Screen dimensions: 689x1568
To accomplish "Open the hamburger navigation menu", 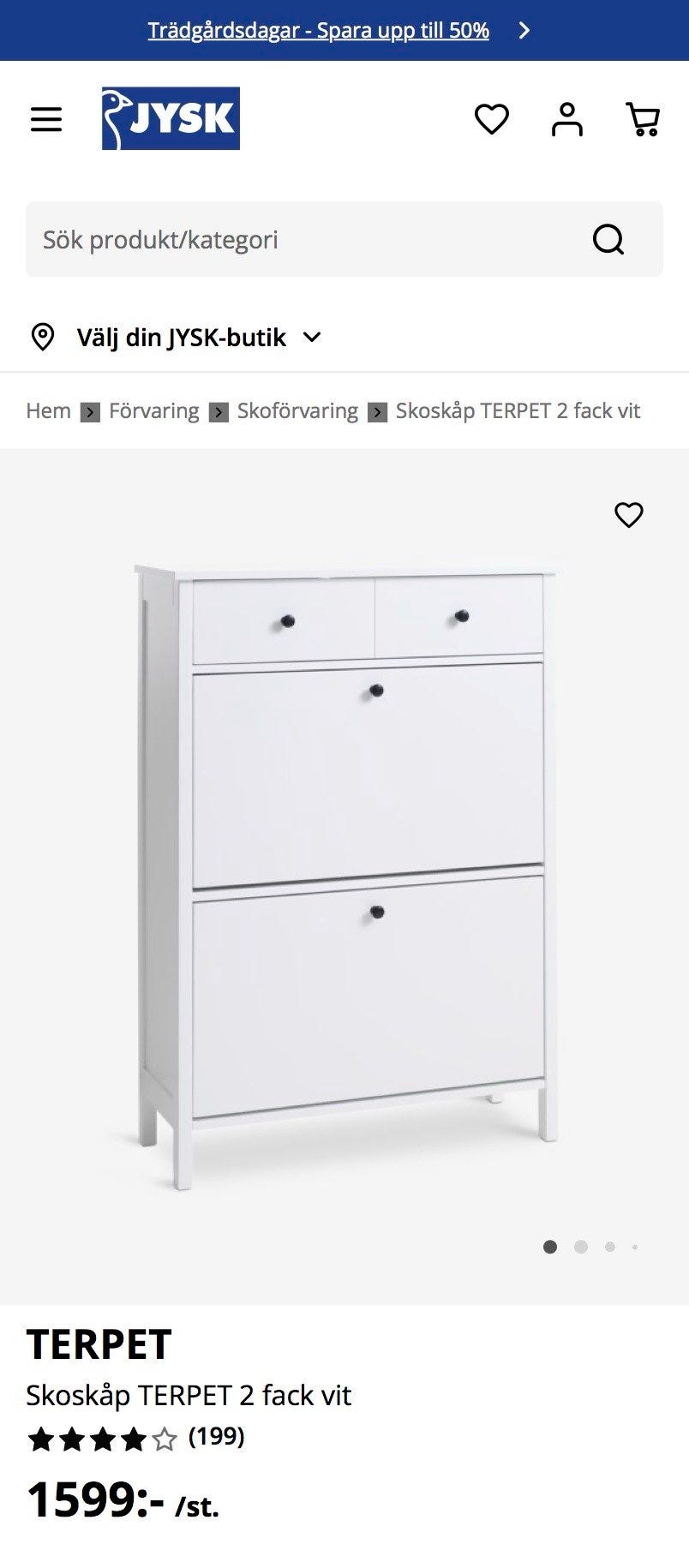I will click(46, 119).
